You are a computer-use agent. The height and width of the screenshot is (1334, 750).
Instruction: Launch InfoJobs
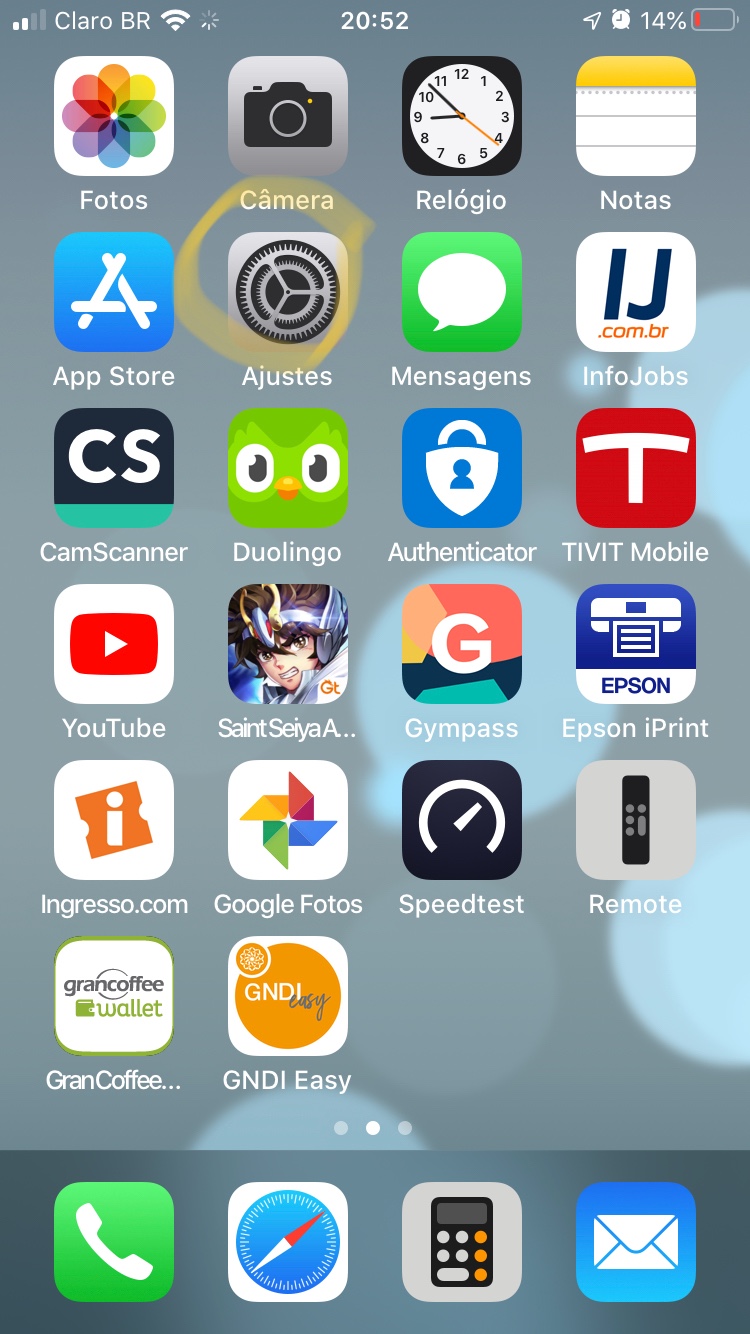point(636,292)
